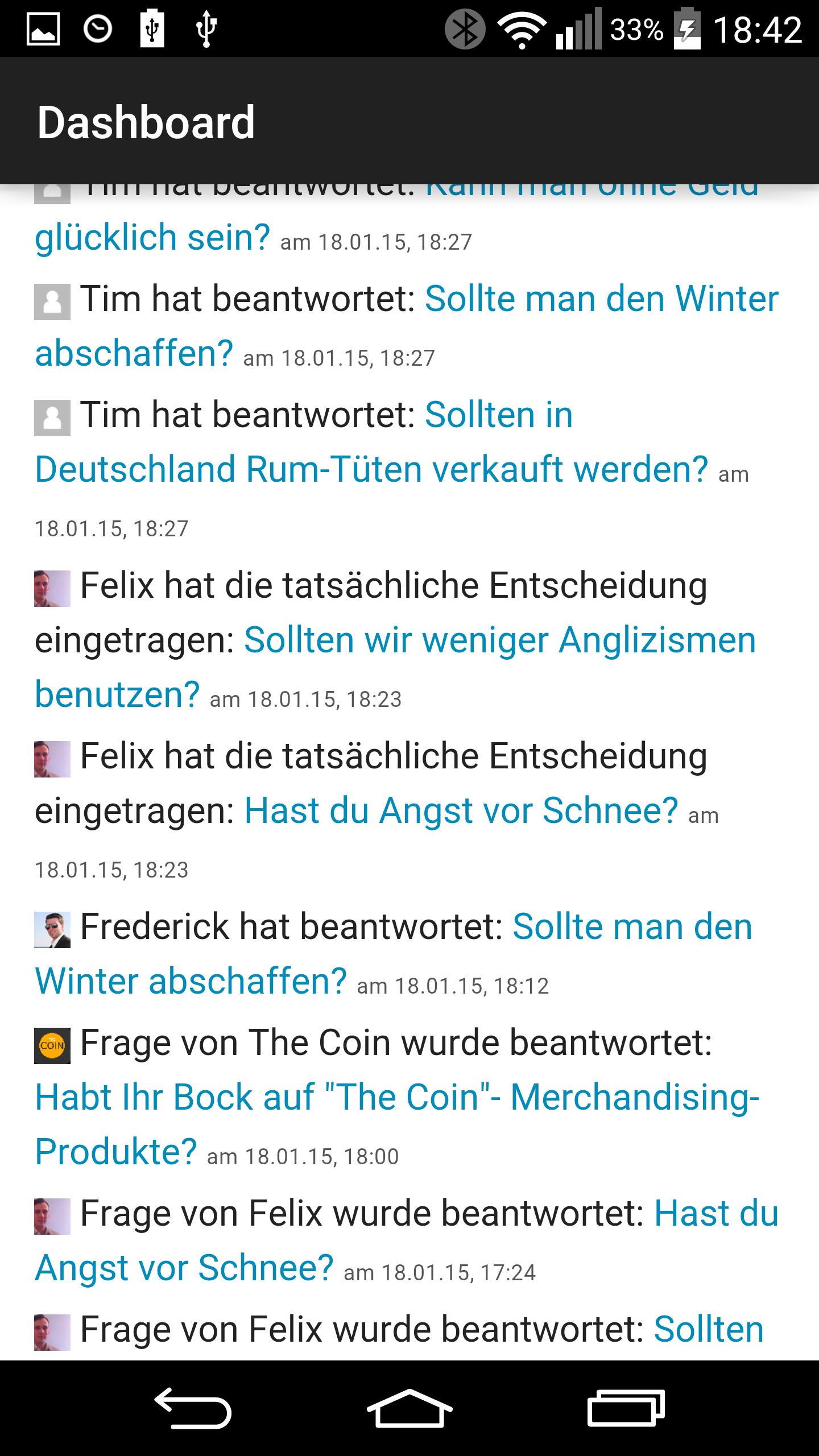Tap the system back button

(x=193, y=1408)
